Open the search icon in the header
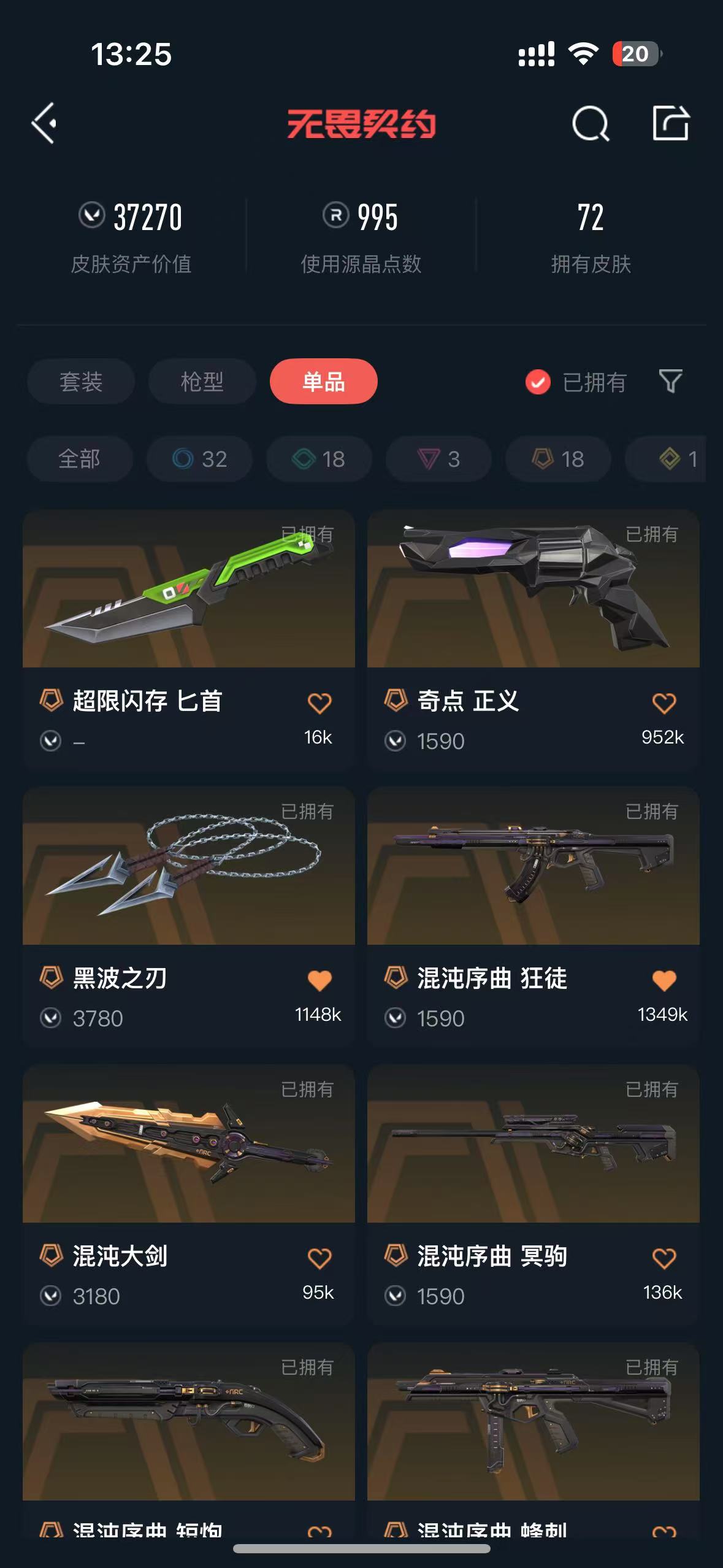This screenshot has width=723, height=1568. click(x=590, y=123)
